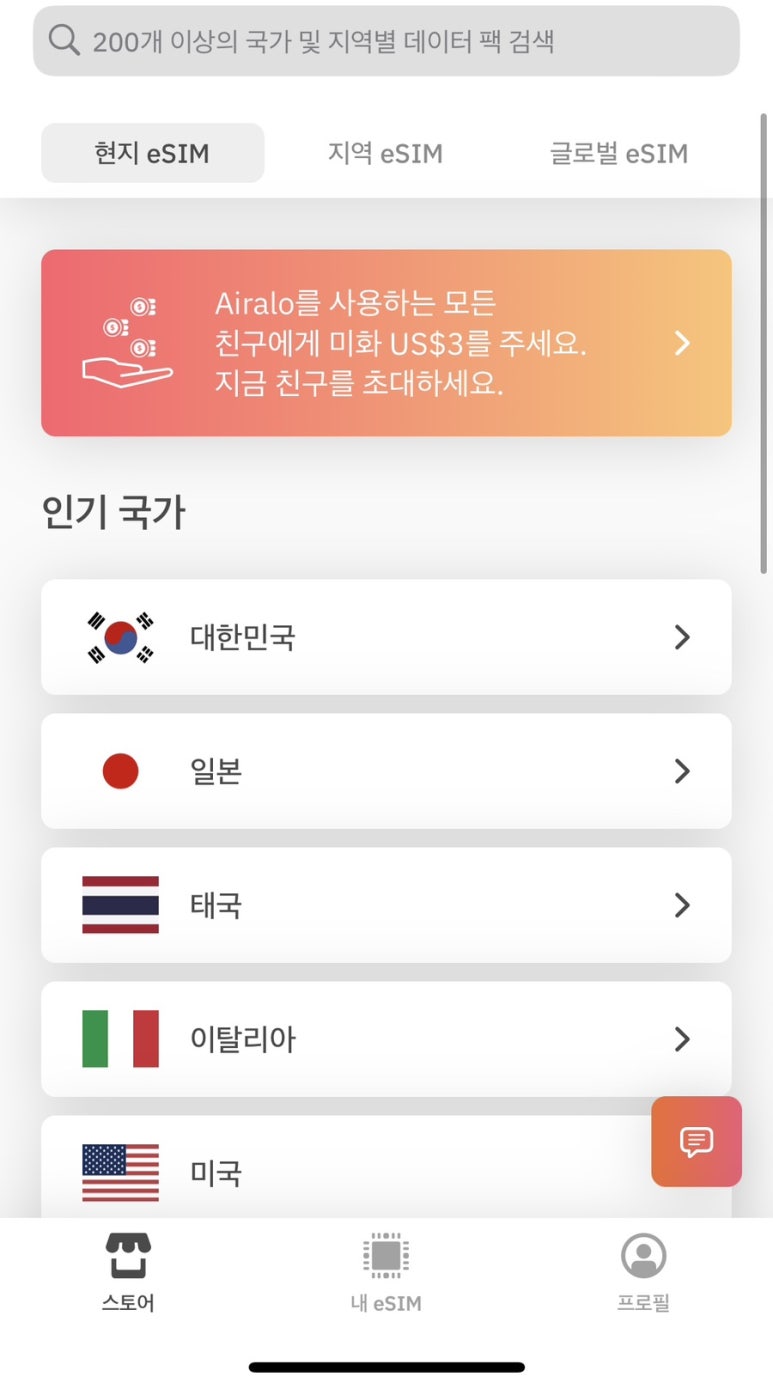Tap the data pack search field
773x1389 pixels.
(386, 41)
